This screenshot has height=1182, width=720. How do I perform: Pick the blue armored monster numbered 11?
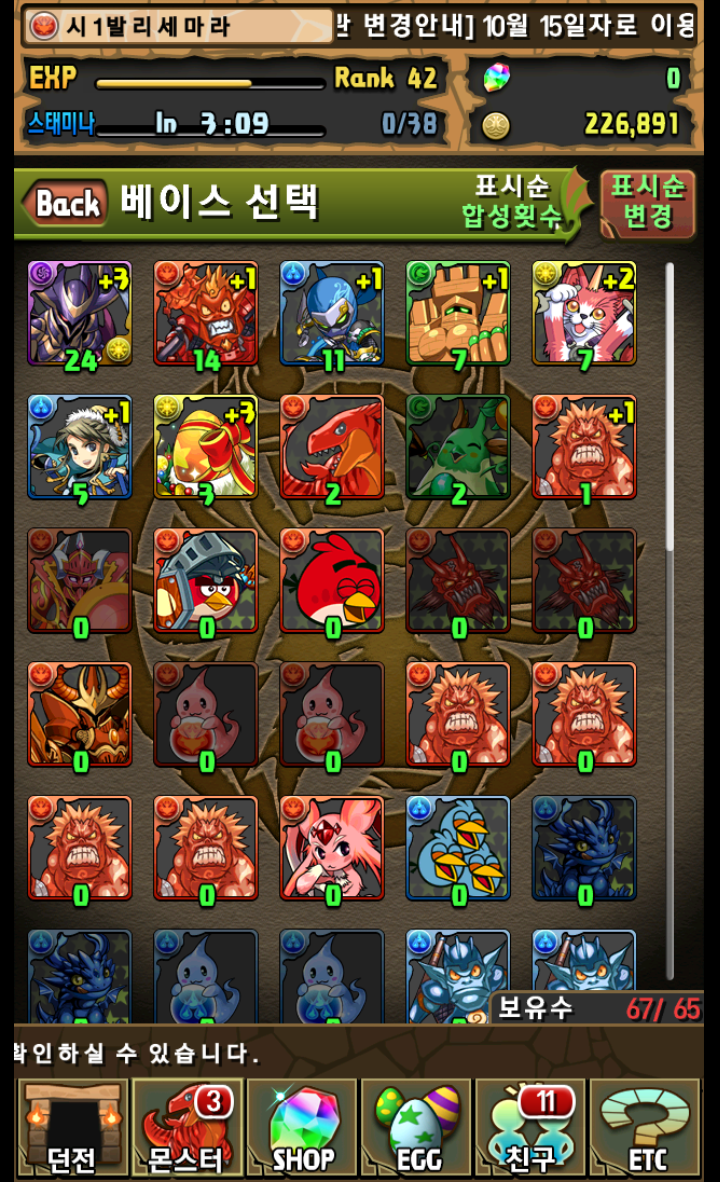tap(331, 313)
